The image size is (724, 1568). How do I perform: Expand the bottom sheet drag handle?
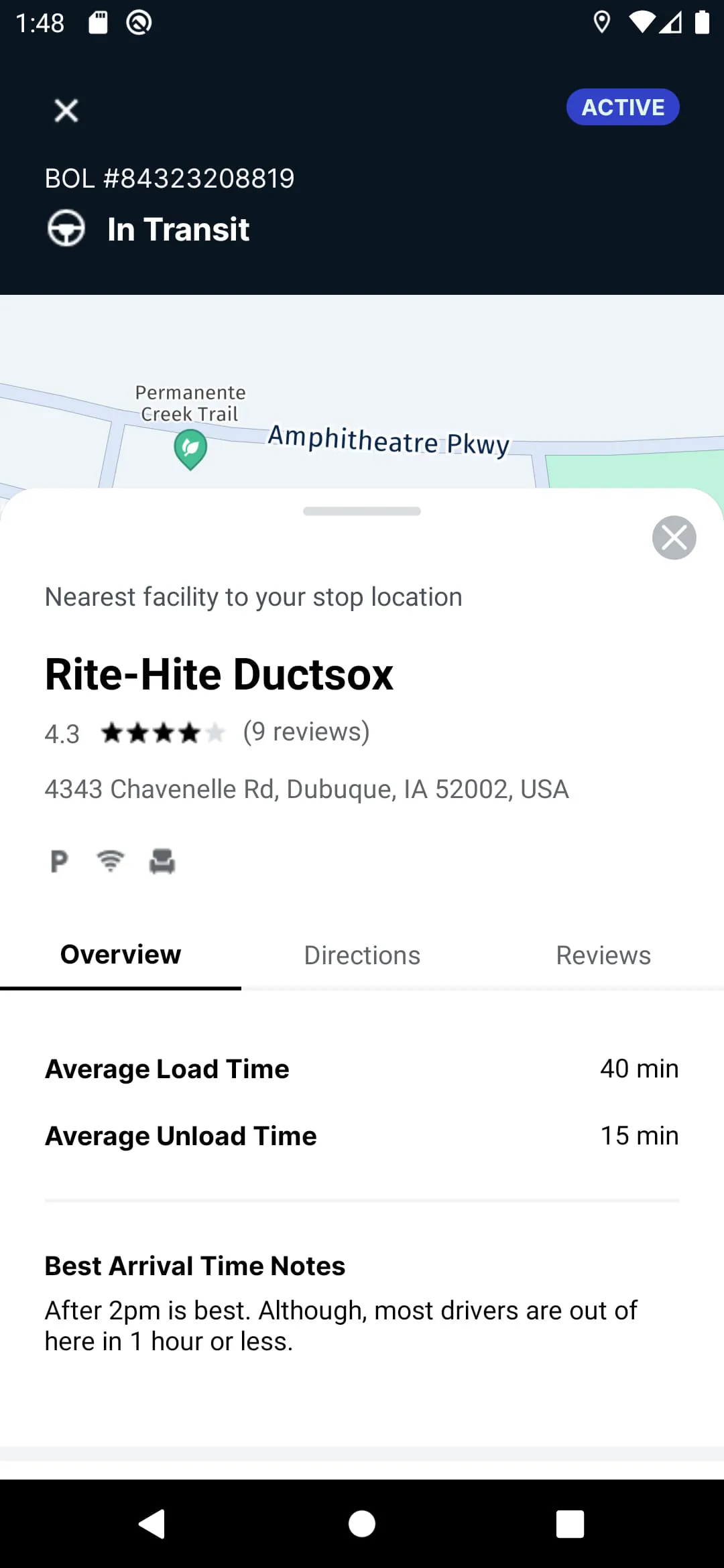[x=361, y=511]
